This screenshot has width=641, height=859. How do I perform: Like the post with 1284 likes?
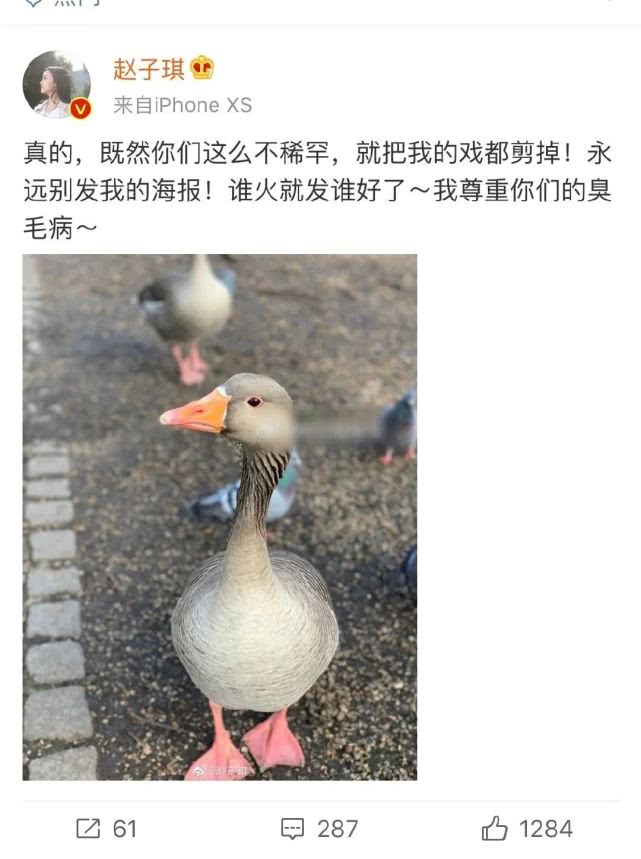[x=527, y=828]
